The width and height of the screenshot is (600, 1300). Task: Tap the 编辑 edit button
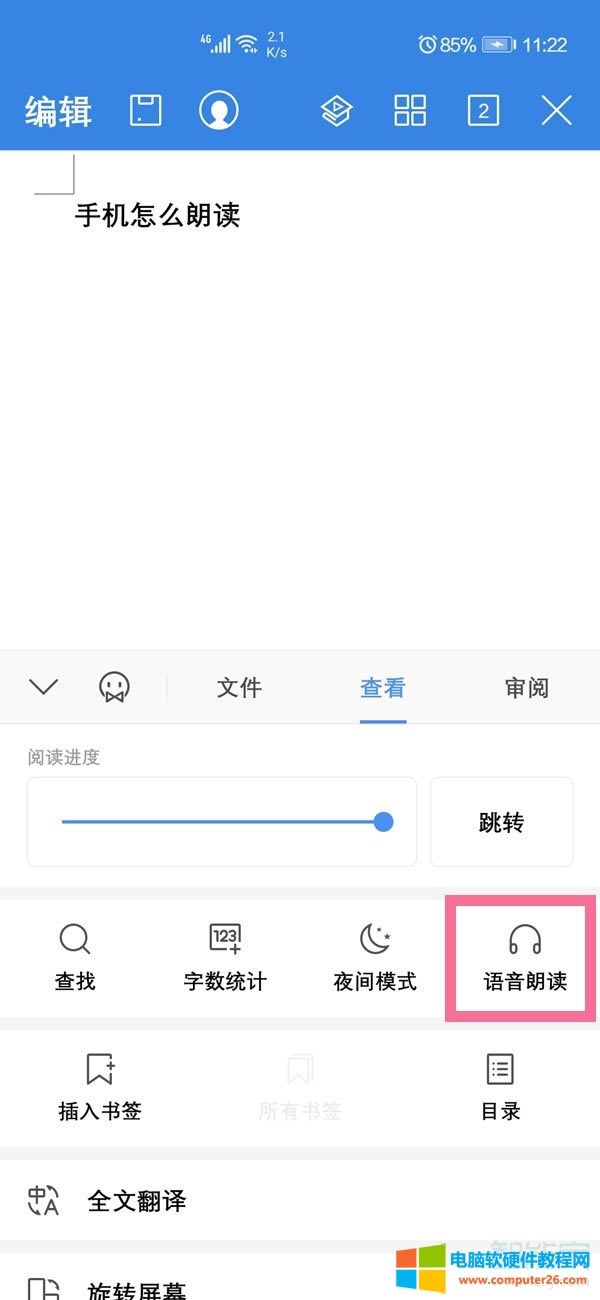click(x=58, y=111)
